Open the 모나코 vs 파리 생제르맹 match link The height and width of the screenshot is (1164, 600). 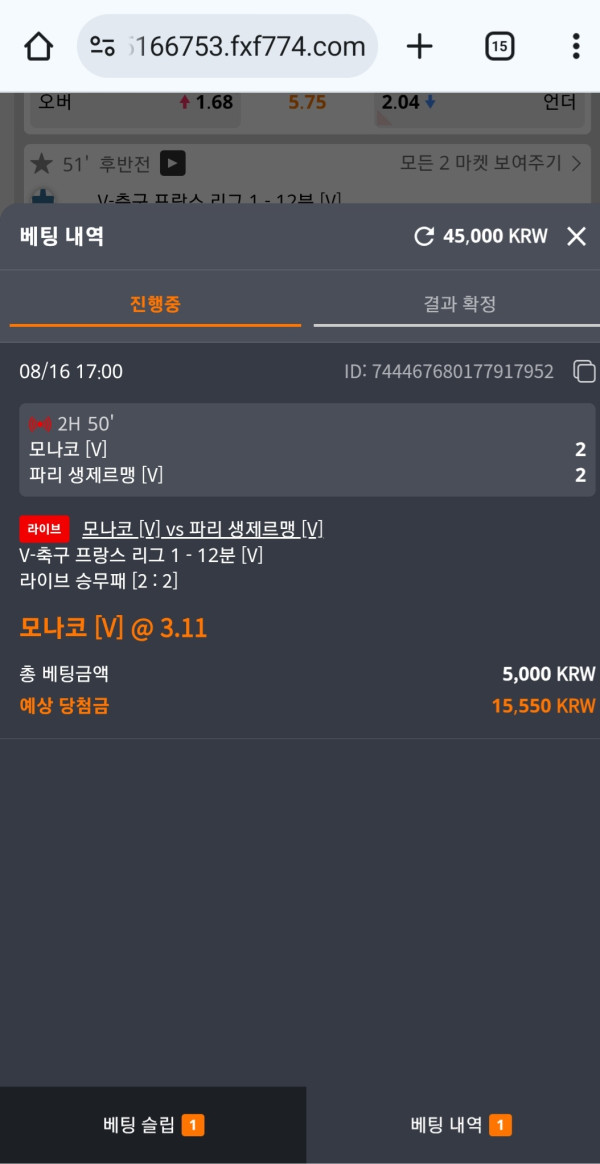click(x=202, y=529)
